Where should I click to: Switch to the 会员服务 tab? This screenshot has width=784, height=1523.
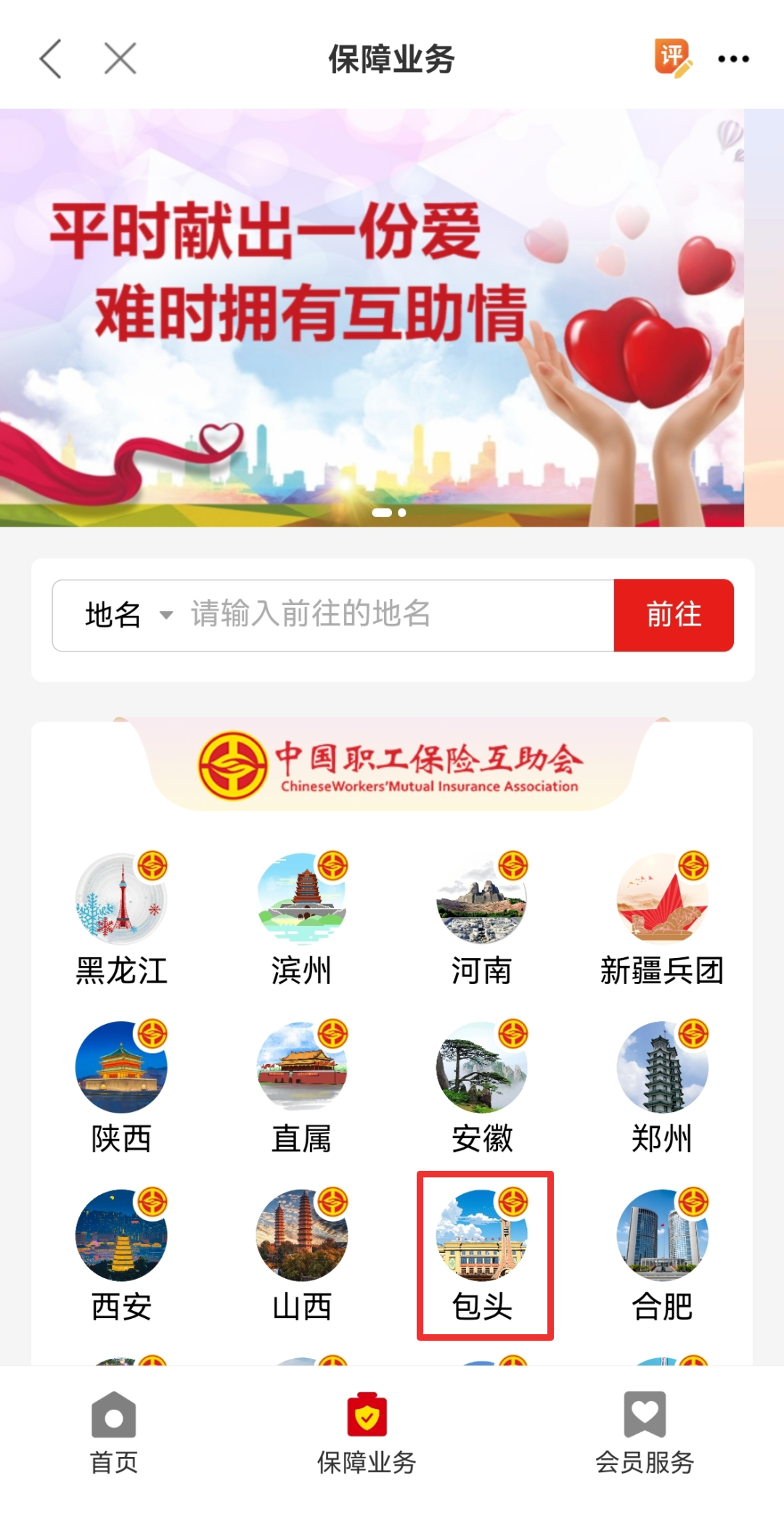point(645,1432)
